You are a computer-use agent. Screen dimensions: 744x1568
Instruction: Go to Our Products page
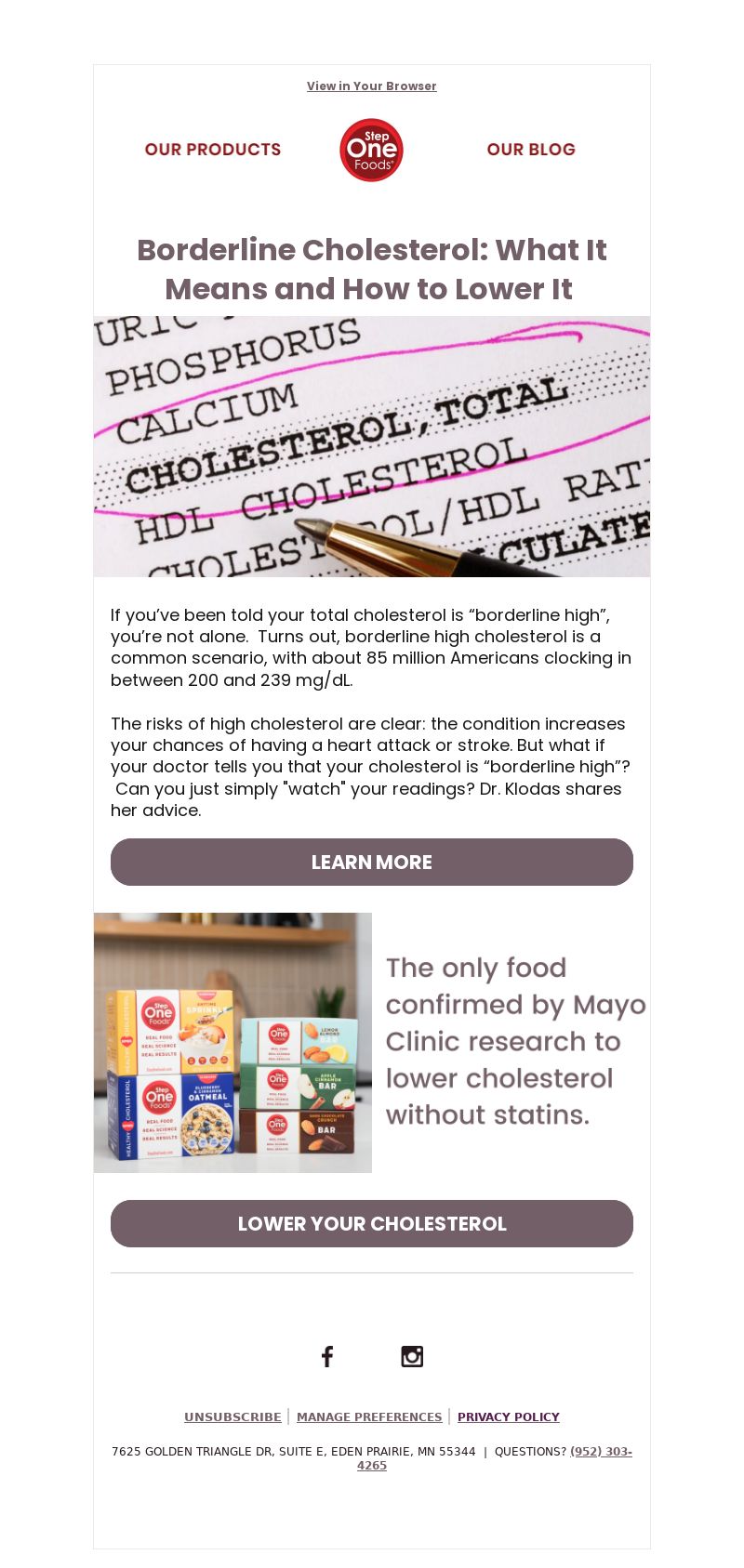(213, 150)
